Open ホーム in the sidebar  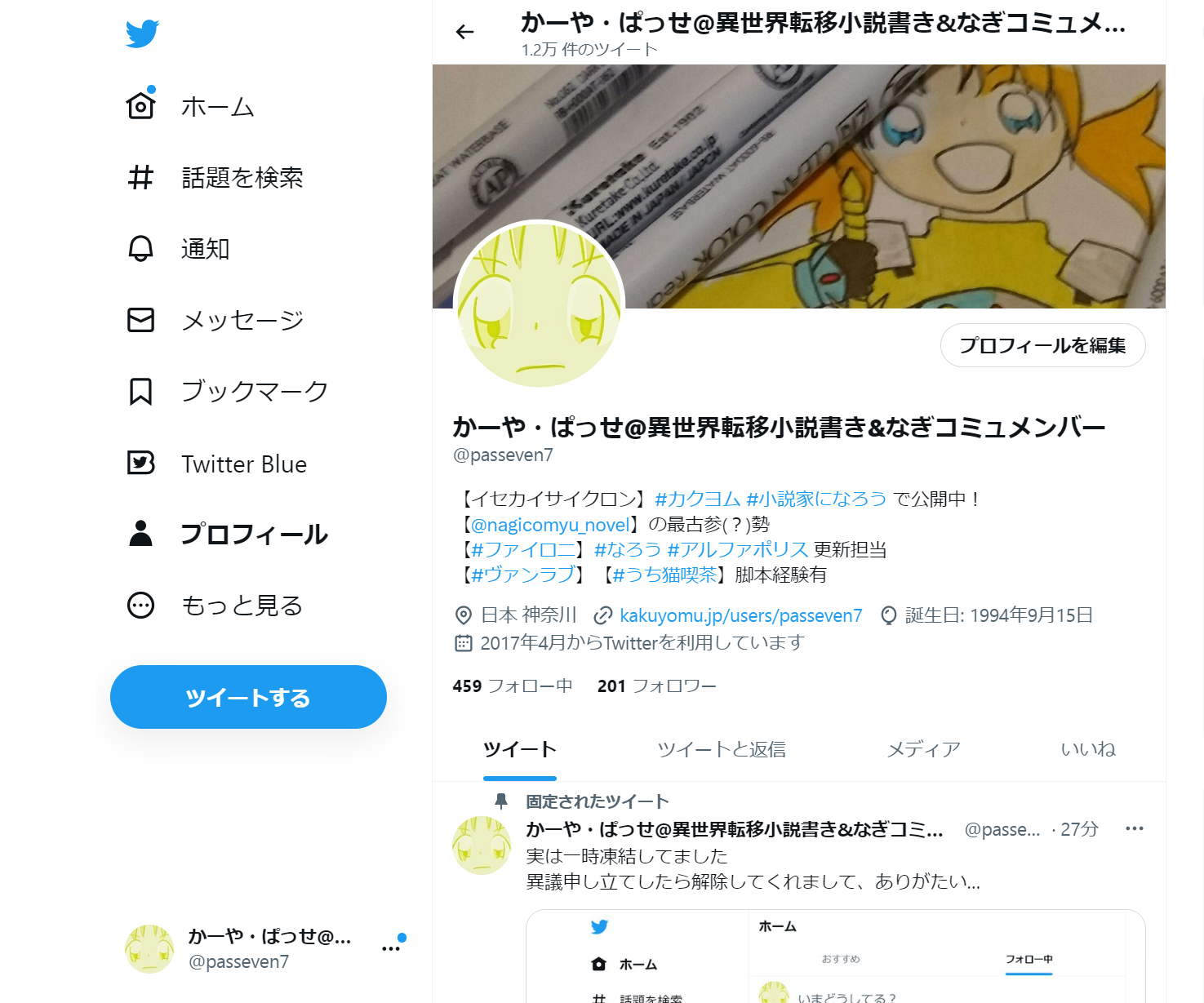tap(192, 106)
